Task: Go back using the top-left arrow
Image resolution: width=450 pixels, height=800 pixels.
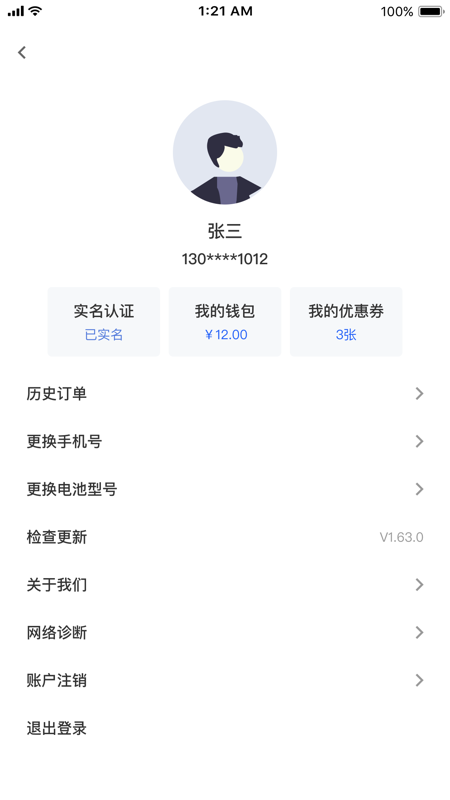Action: tap(22, 52)
